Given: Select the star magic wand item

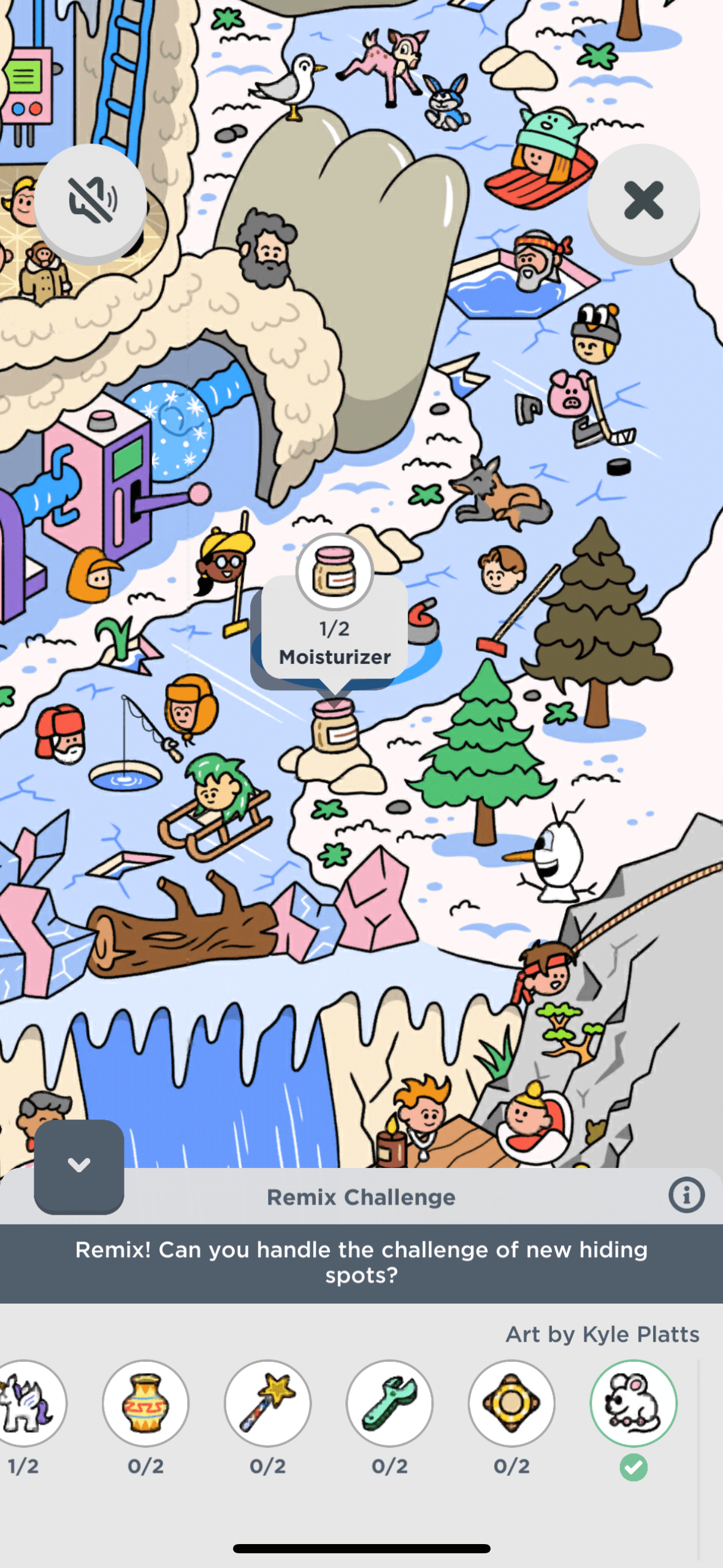Looking at the screenshot, I should click(267, 1403).
